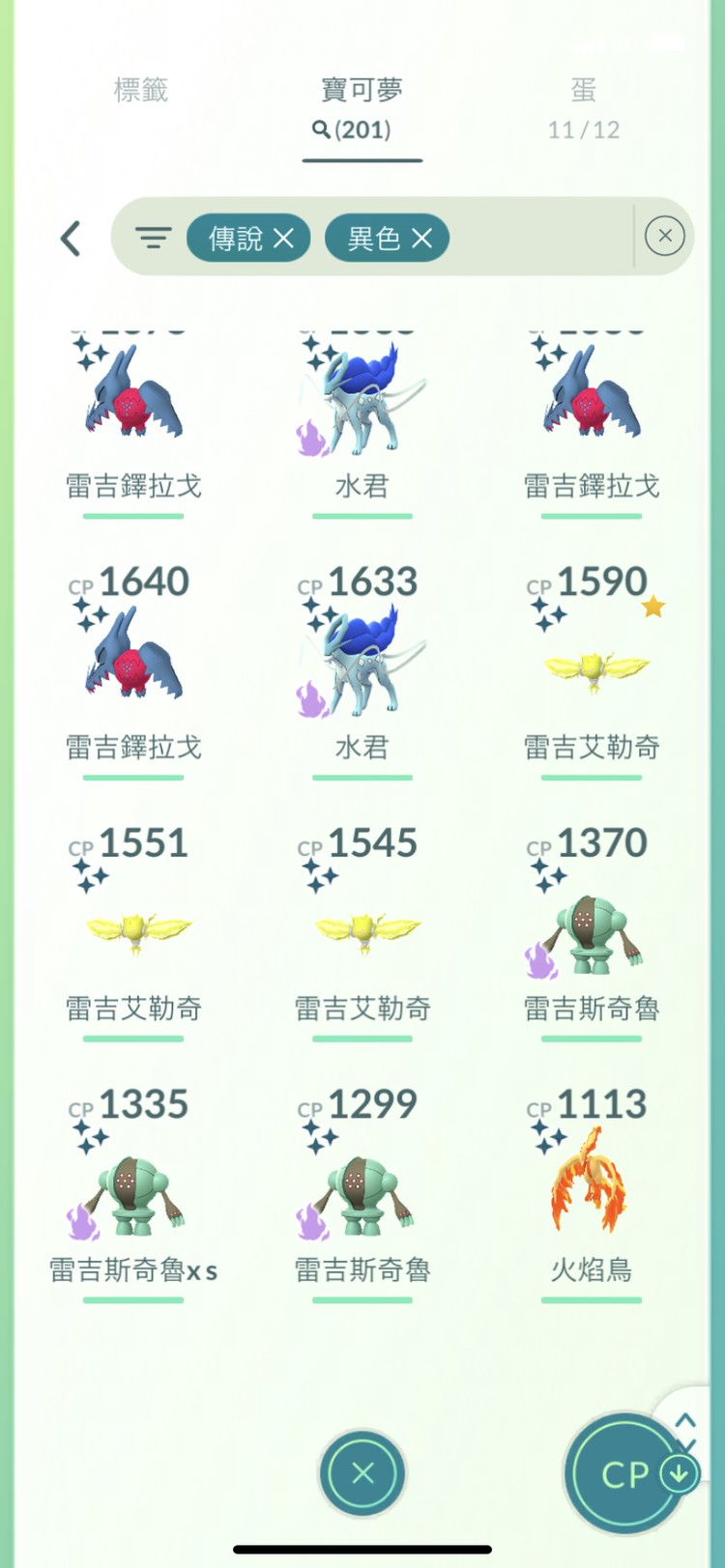
Task: Remove the 異色 filter chip
Action: [422, 239]
